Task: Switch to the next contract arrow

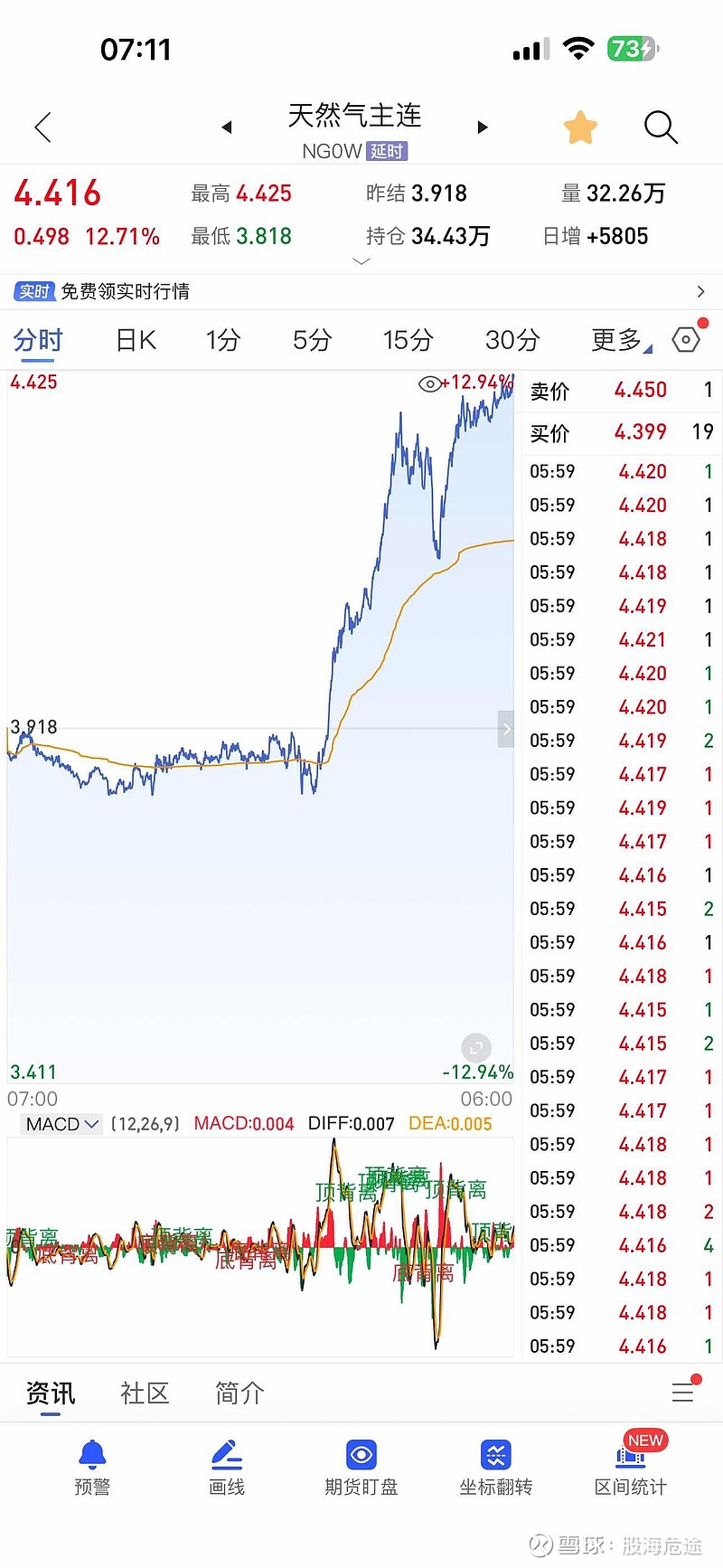Action: point(483,128)
